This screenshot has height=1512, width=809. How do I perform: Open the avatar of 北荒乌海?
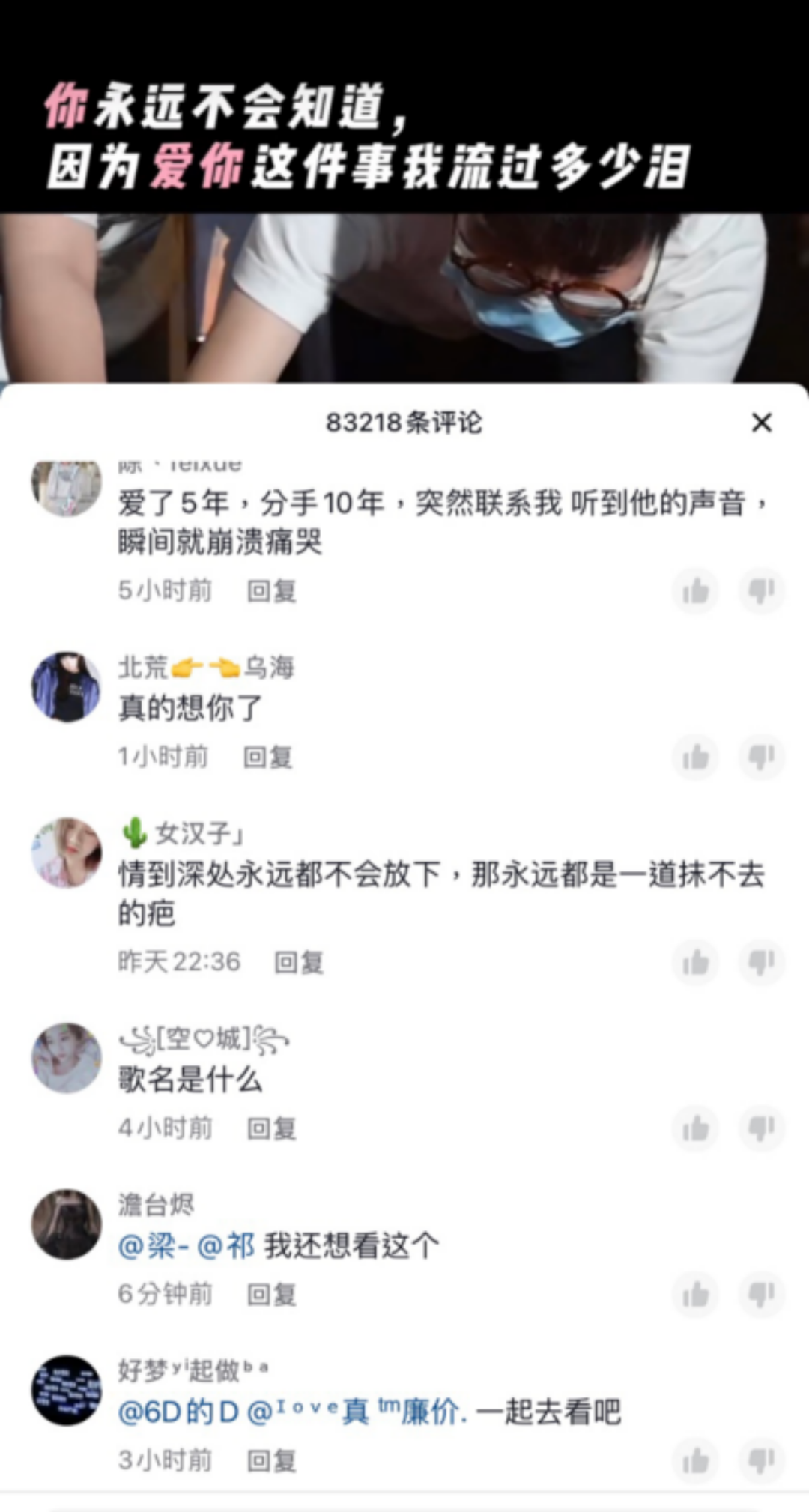coord(66,686)
